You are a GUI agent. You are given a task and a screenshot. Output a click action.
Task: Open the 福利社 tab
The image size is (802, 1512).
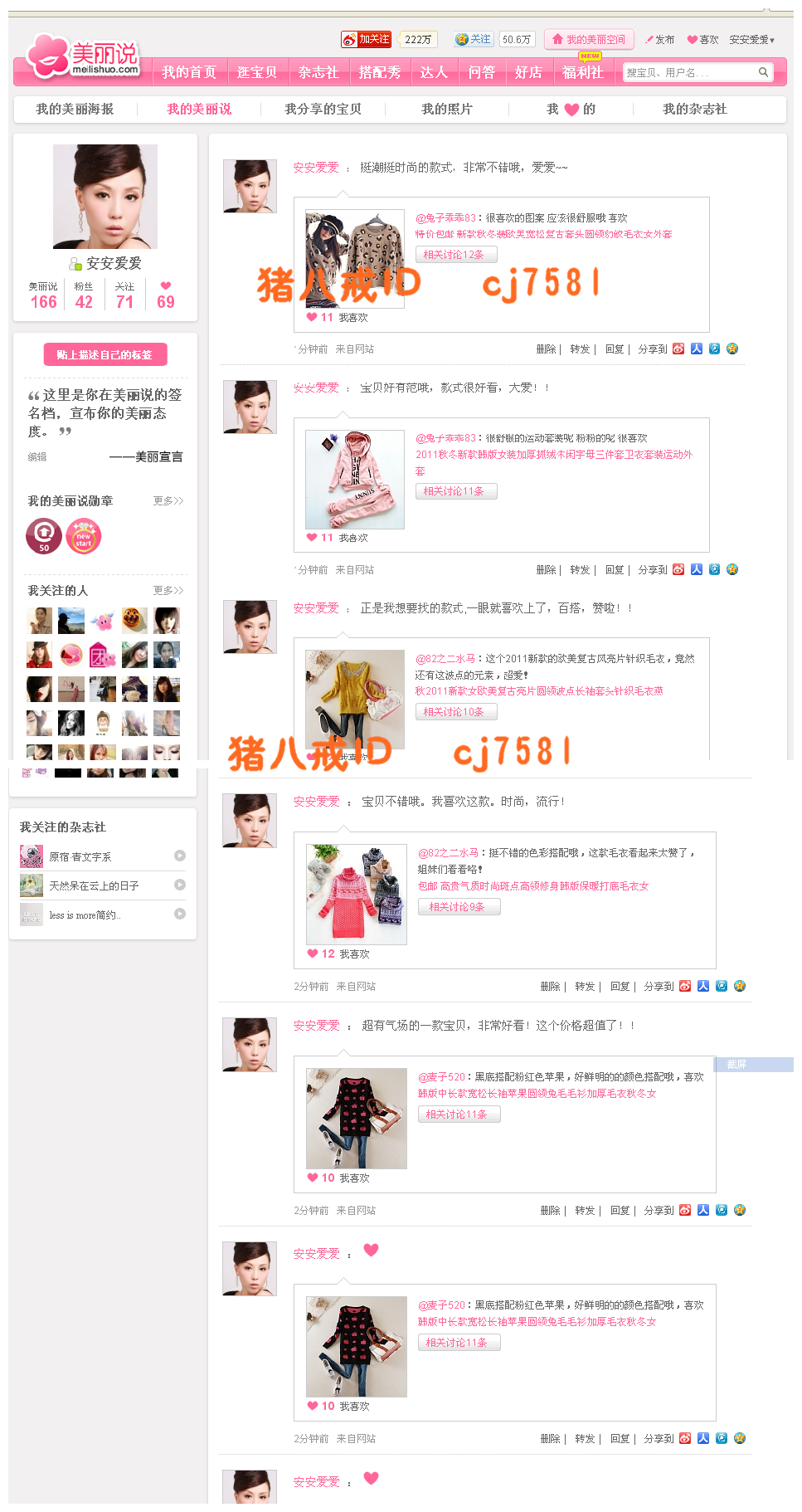pos(582,72)
